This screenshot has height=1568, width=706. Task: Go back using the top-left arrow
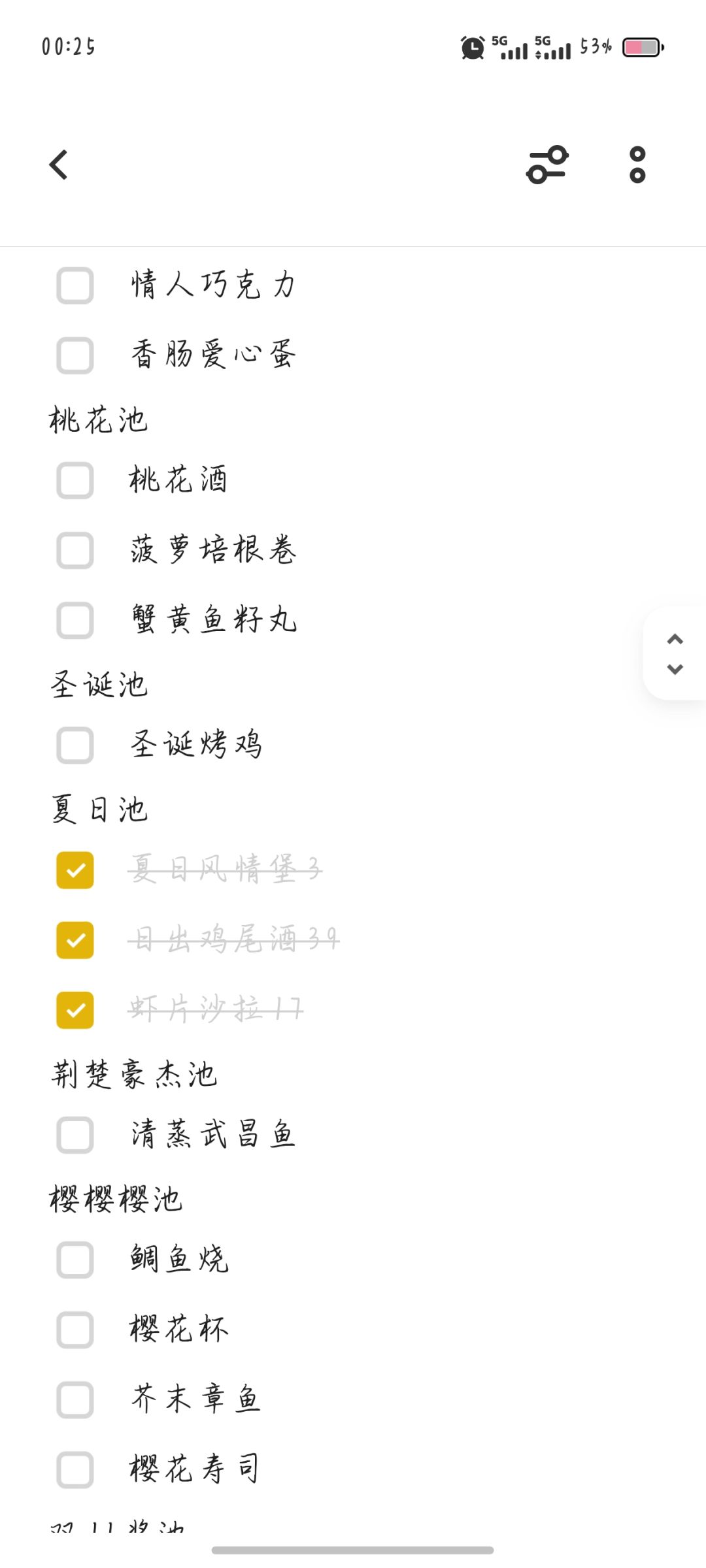59,165
